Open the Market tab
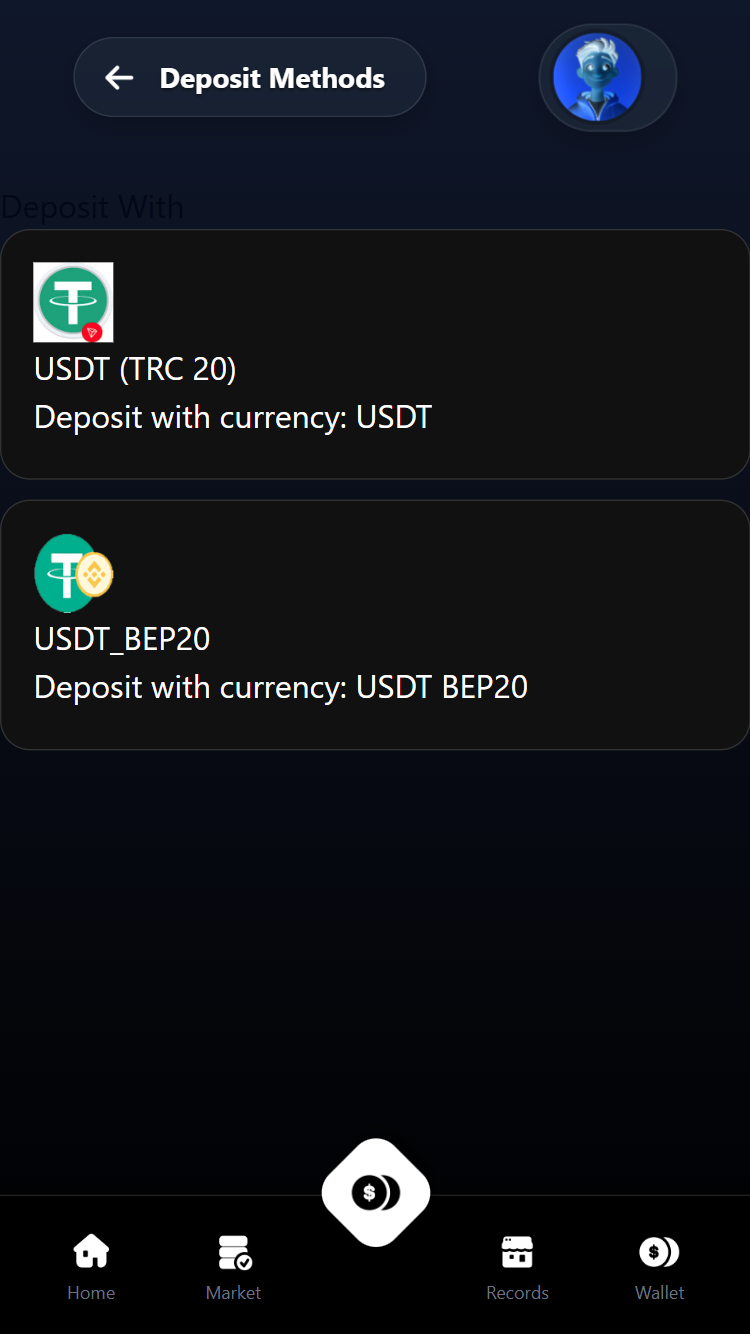750x1334 pixels. point(234,1266)
